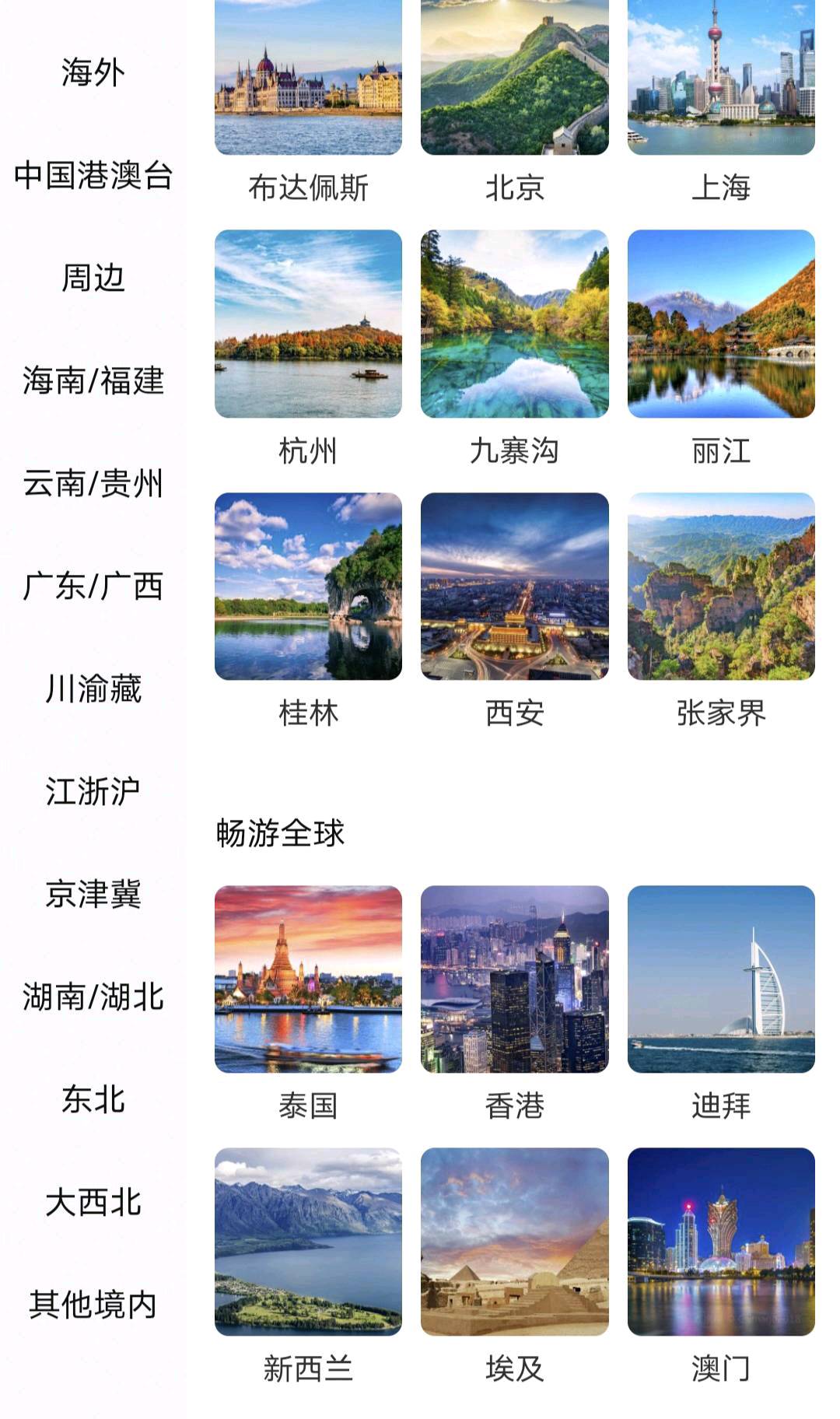Open the 周边 category
This screenshot has height=1419, width=840.
pyautogui.click(x=93, y=278)
